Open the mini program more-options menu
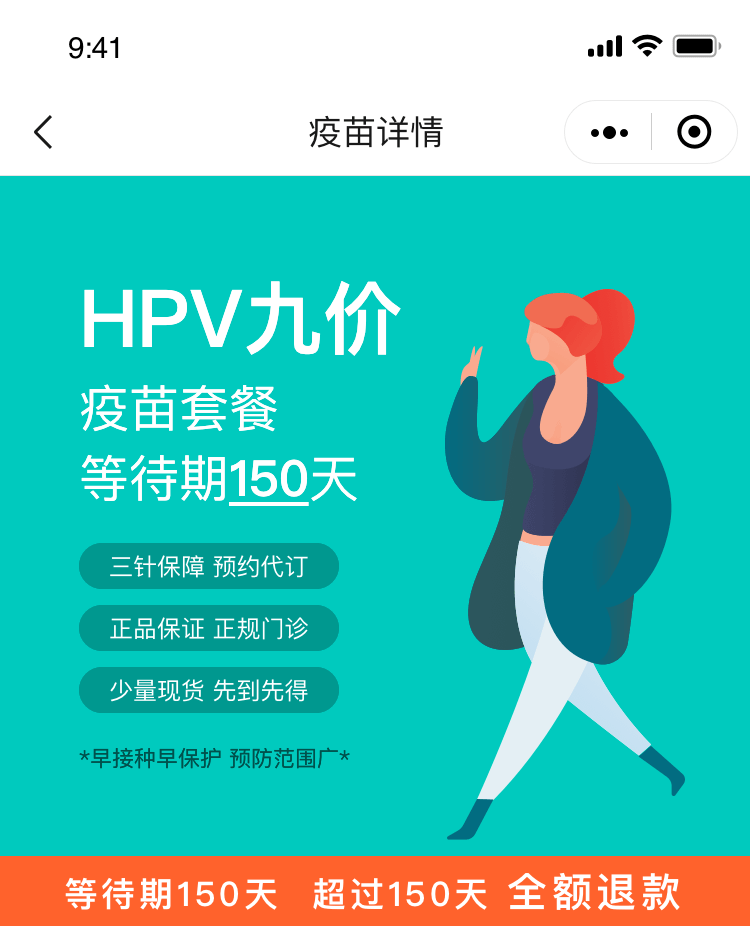 (x=609, y=132)
